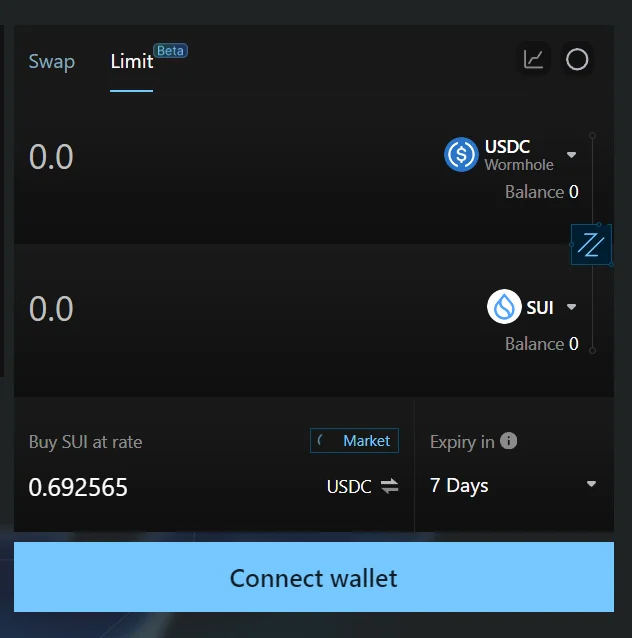Tap the circular refresh icon
The height and width of the screenshot is (638, 632).
pyautogui.click(x=577, y=60)
